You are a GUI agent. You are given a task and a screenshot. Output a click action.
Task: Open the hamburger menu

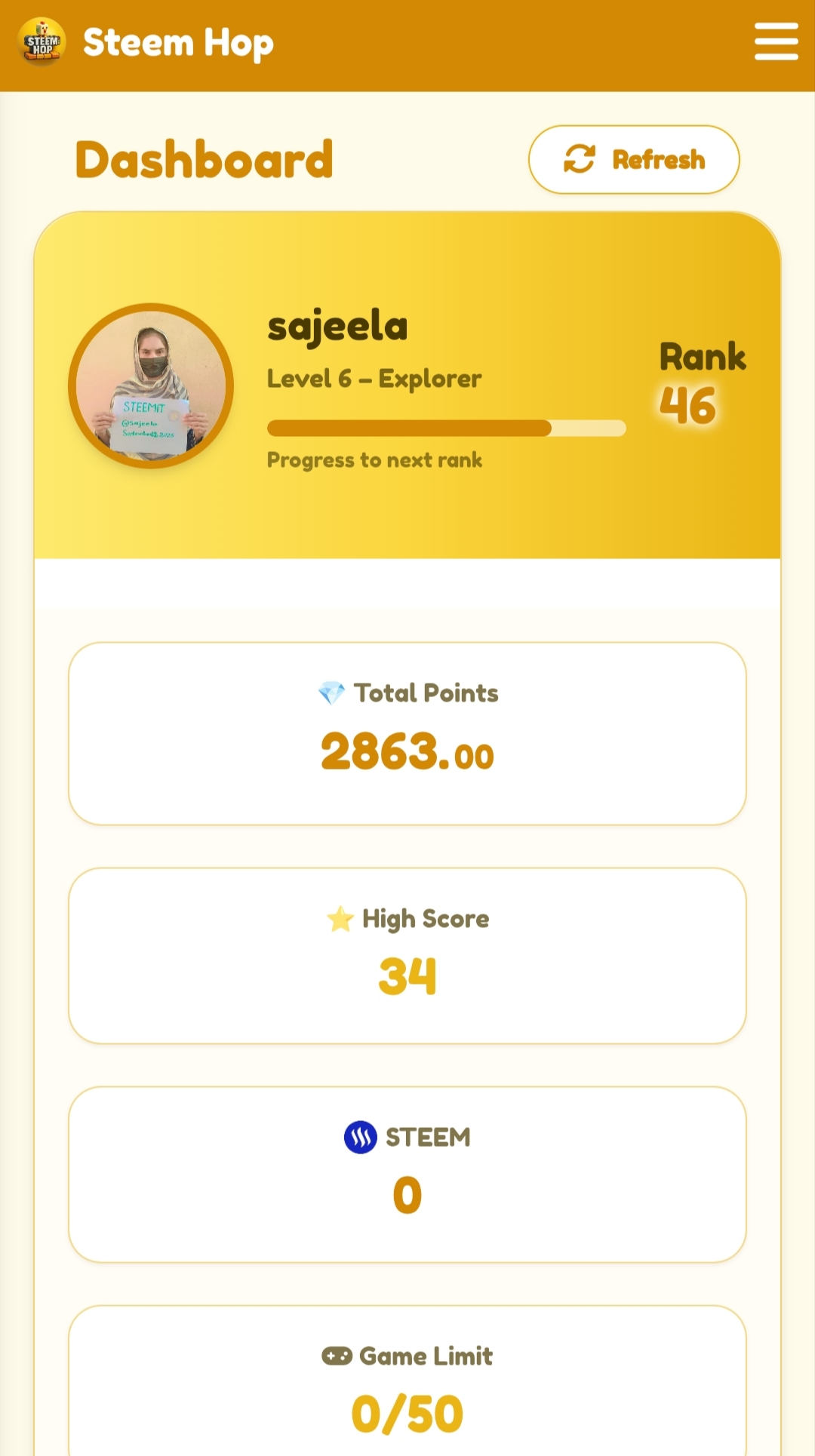pyautogui.click(x=776, y=41)
